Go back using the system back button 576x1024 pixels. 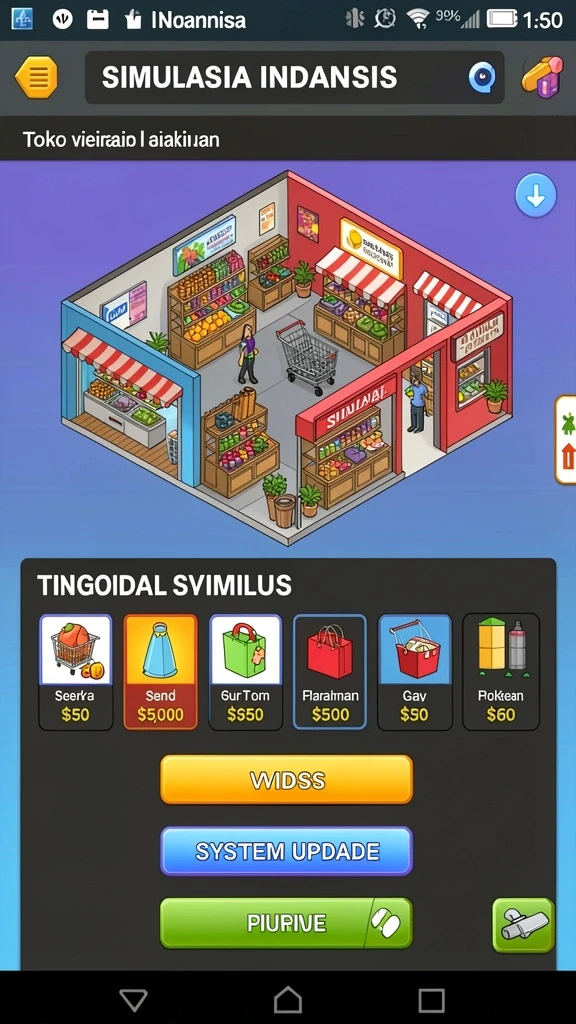133,999
